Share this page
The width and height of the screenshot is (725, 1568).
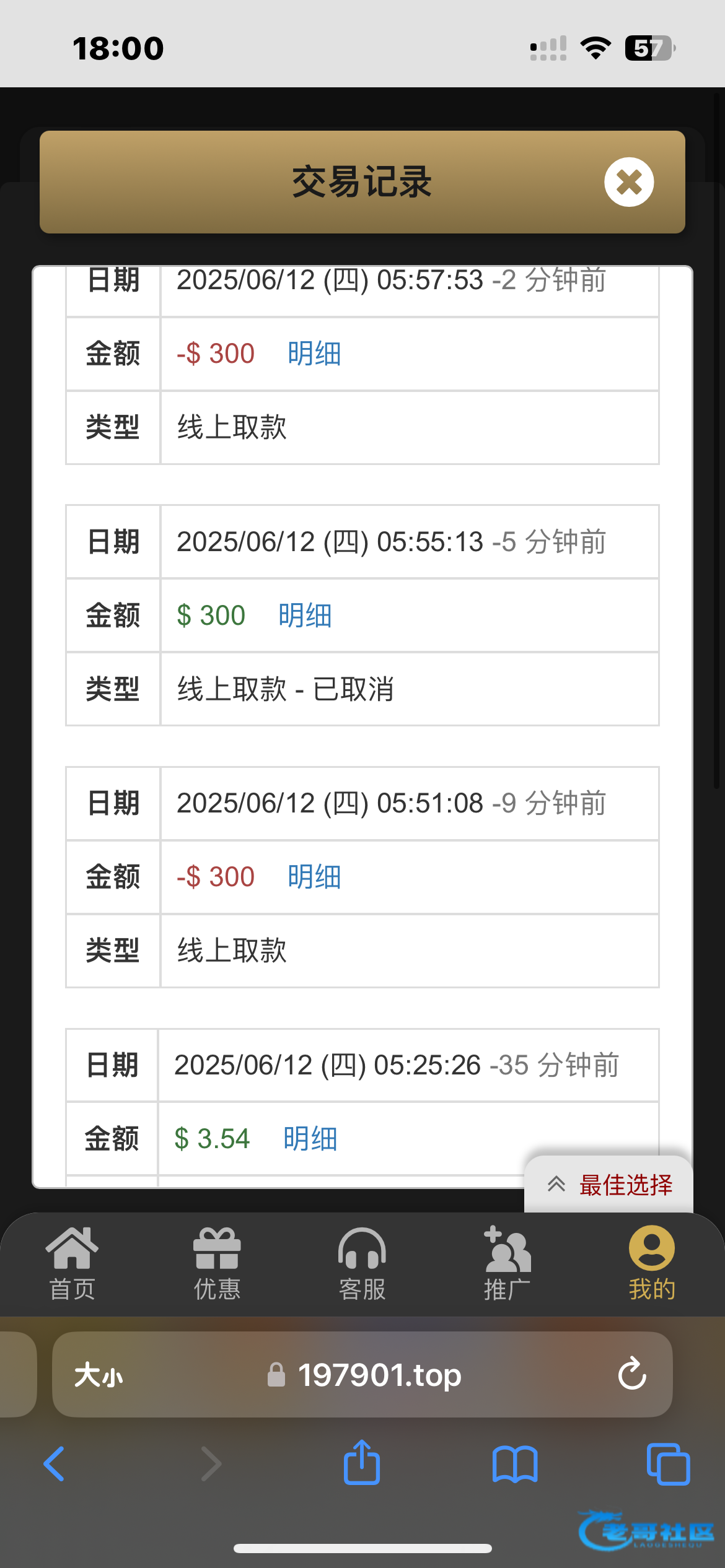tap(362, 1462)
